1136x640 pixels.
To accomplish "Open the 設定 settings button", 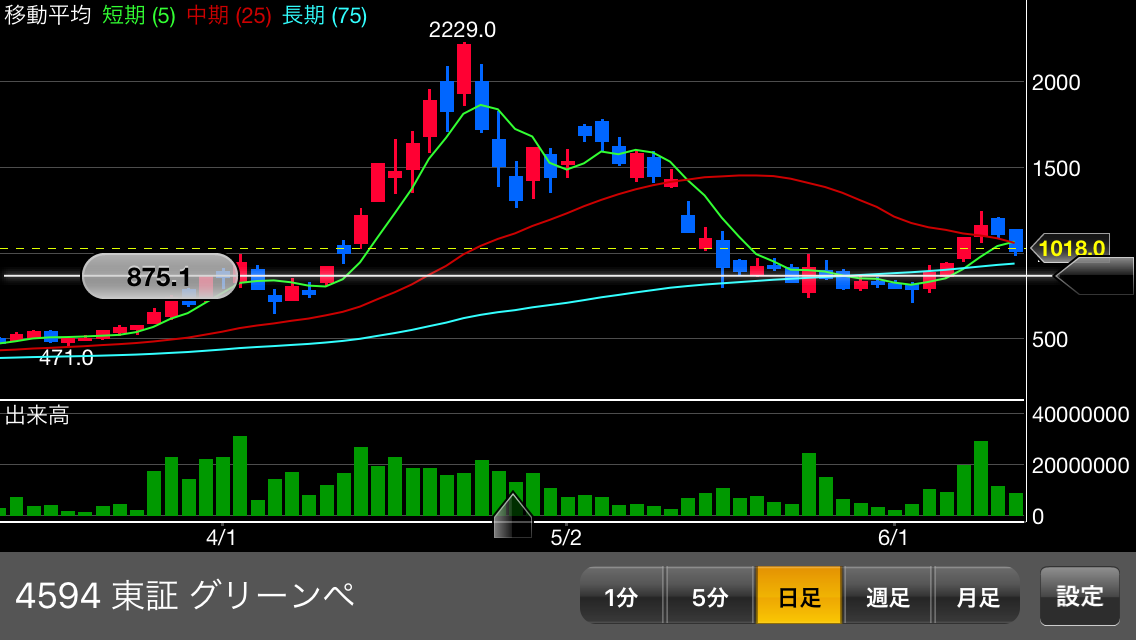I will click(x=1080, y=596).
